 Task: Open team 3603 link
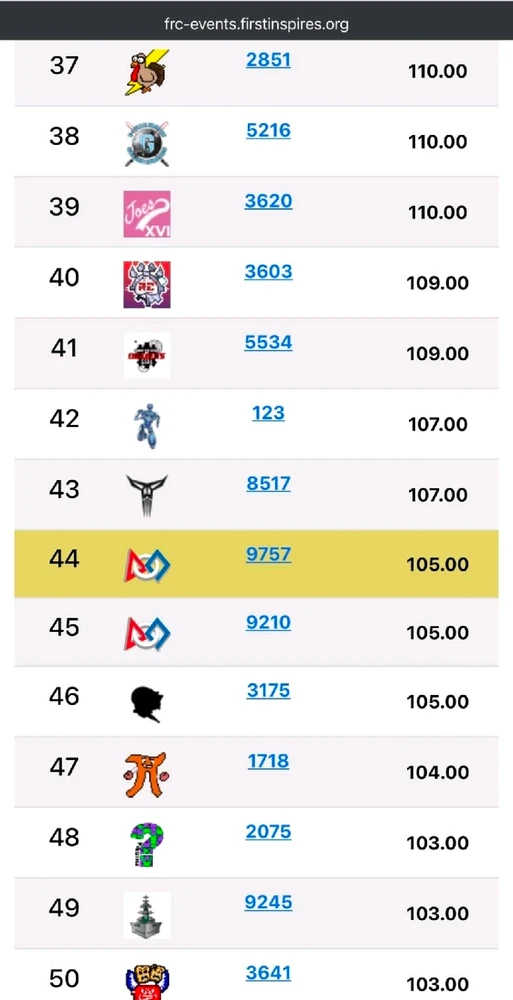point(268,272)
